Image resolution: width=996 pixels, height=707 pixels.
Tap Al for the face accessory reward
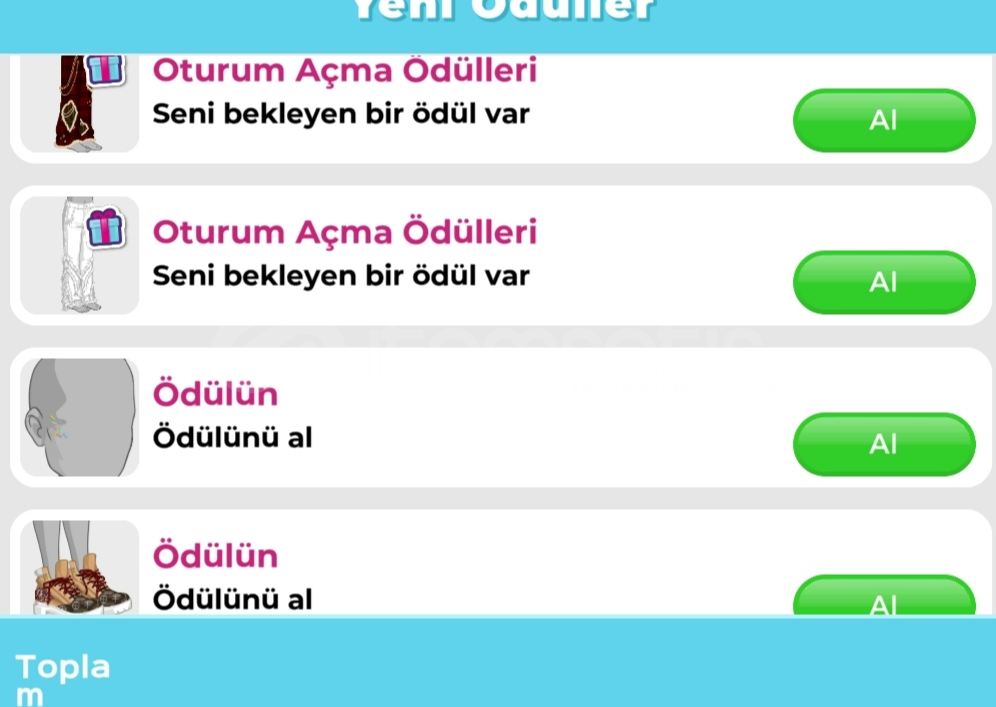coord(883,444)
